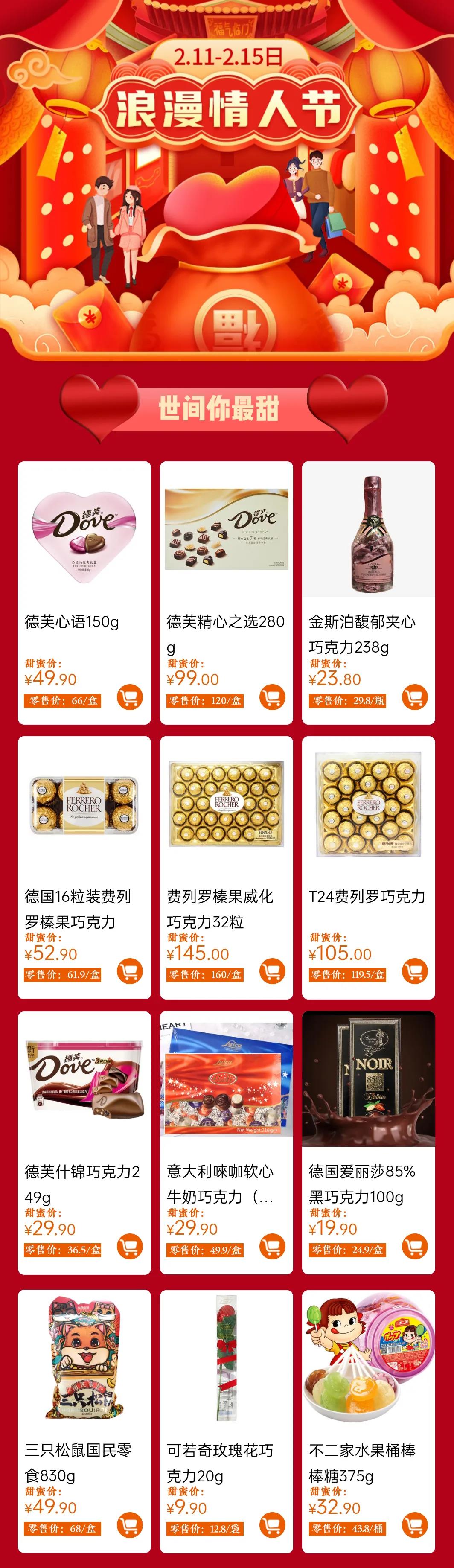The image size is (454, 1568).
Task: Add 意大利唻咖软心牛奶巧克力 to cart
Action: [272, 1246]
